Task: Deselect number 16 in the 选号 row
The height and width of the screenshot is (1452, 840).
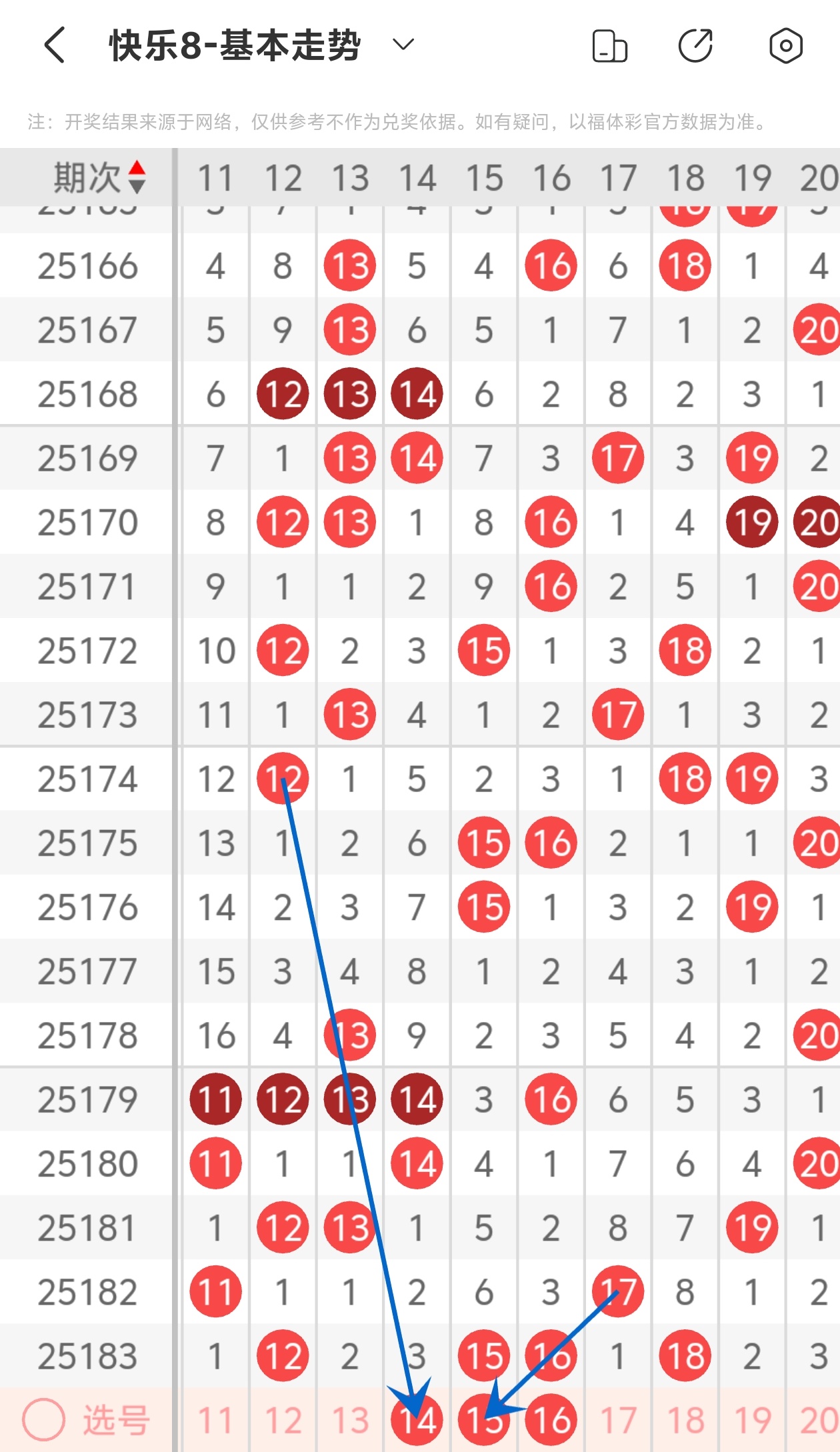Action: (x=551, y=1420)
